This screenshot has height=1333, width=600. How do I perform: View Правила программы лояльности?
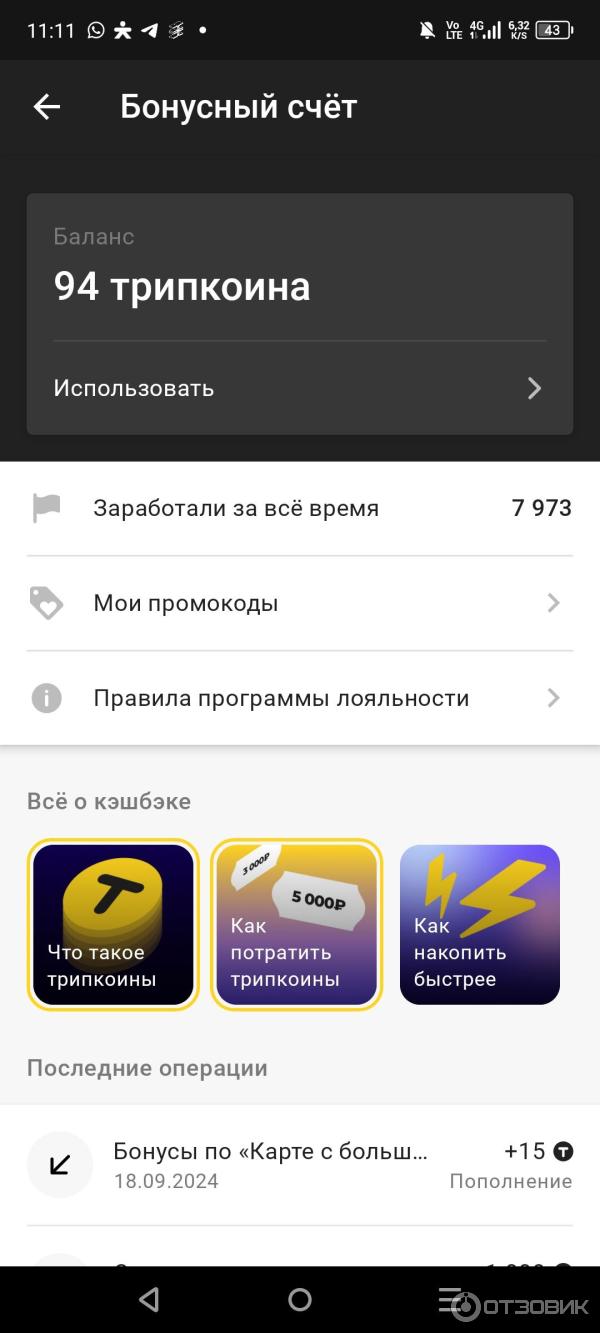(x=299, y=698)
